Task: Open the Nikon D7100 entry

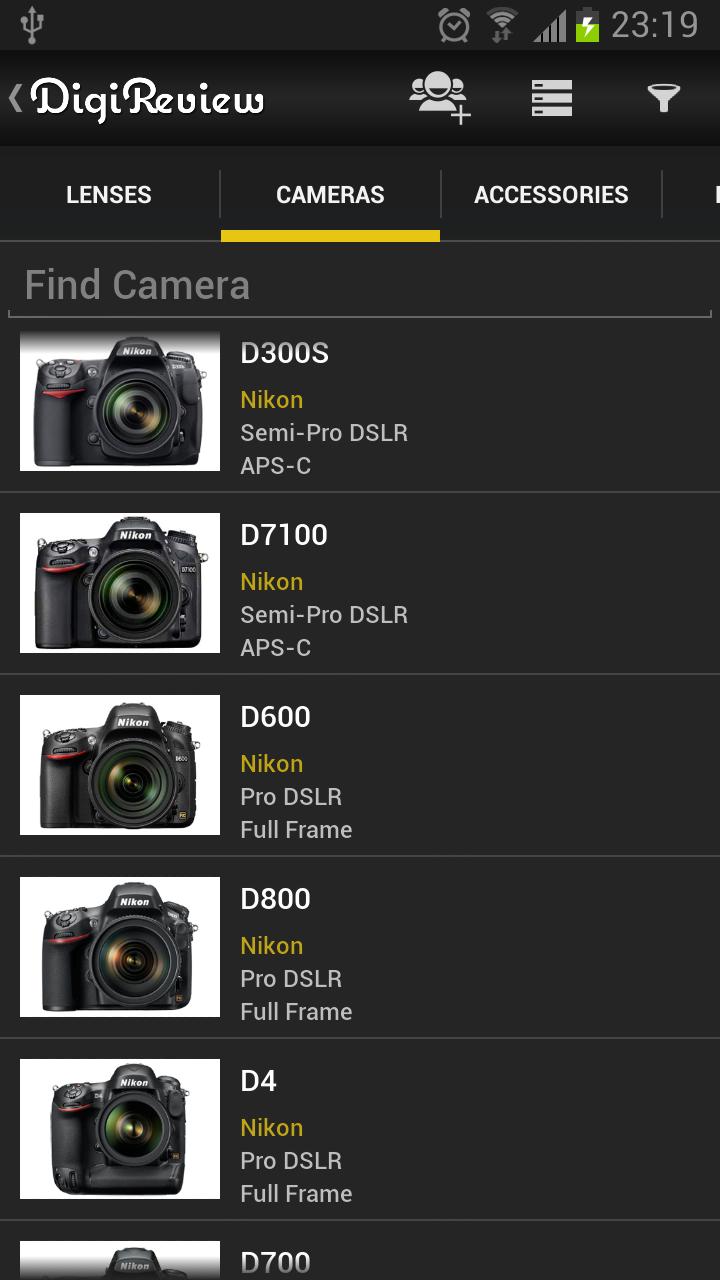Action: 360,582
